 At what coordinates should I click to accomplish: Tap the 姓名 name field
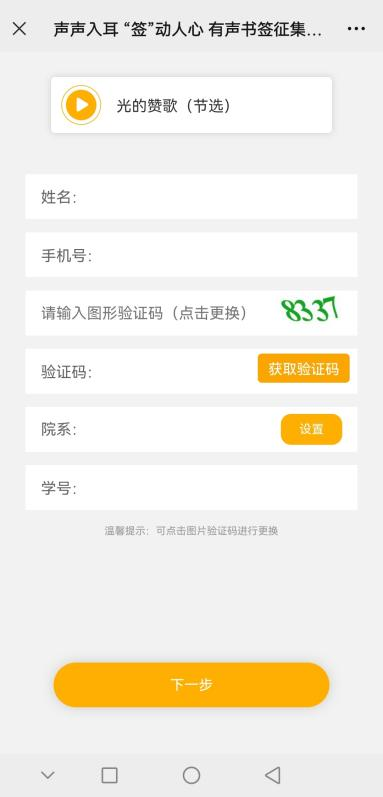pos(192,197)
